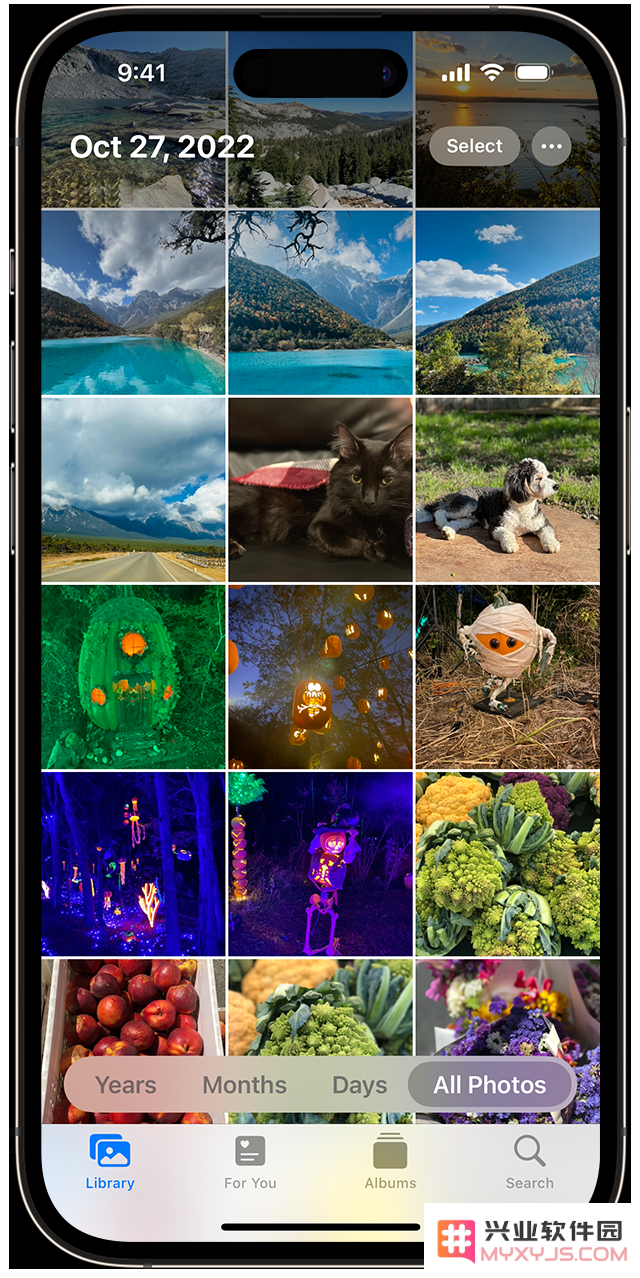Open the mummy pumpkin decoration photo

click(x=507, y=677)
